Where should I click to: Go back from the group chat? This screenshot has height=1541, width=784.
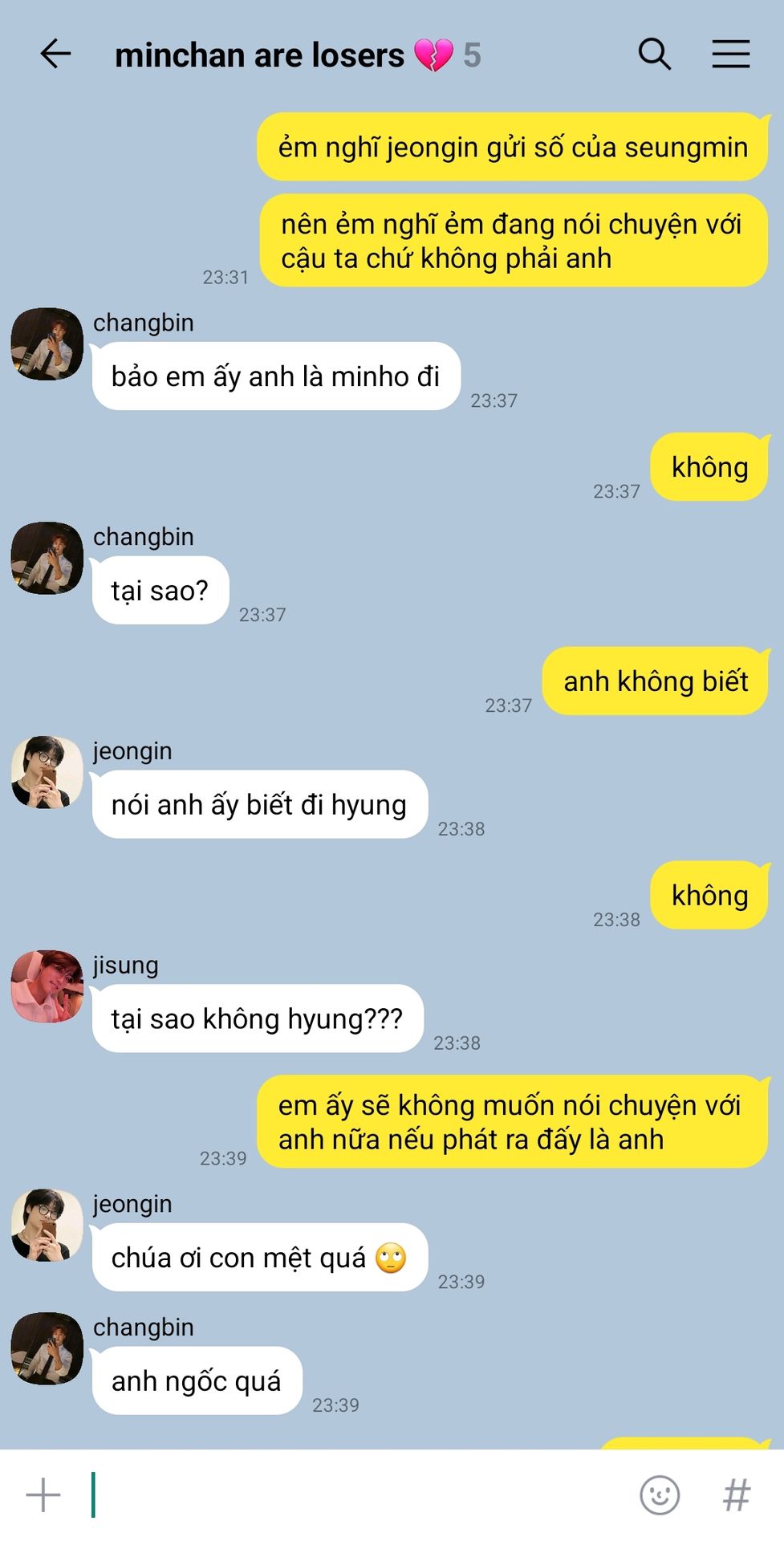coord(55,55)
